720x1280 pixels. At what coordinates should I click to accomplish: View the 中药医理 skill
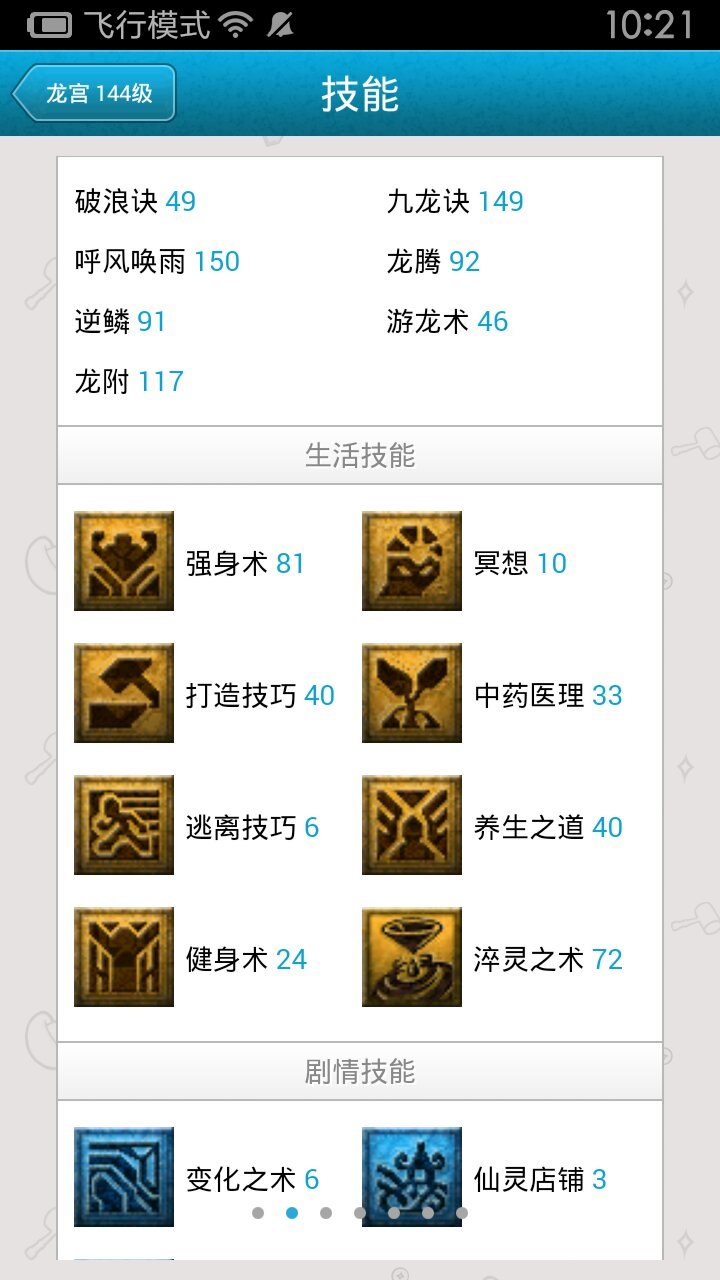tap(412, 693)
